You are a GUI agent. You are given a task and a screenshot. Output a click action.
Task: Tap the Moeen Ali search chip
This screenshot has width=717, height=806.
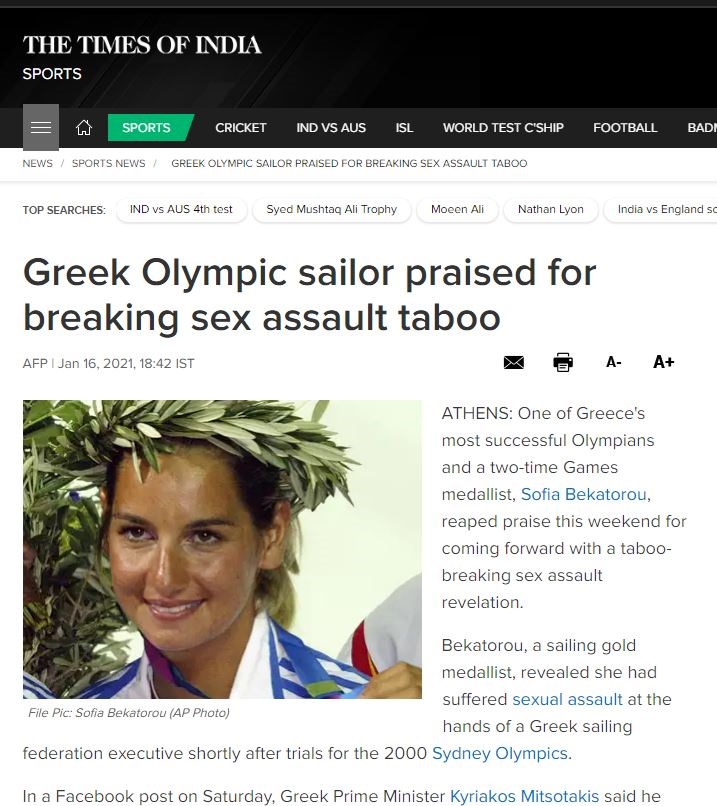457,209
